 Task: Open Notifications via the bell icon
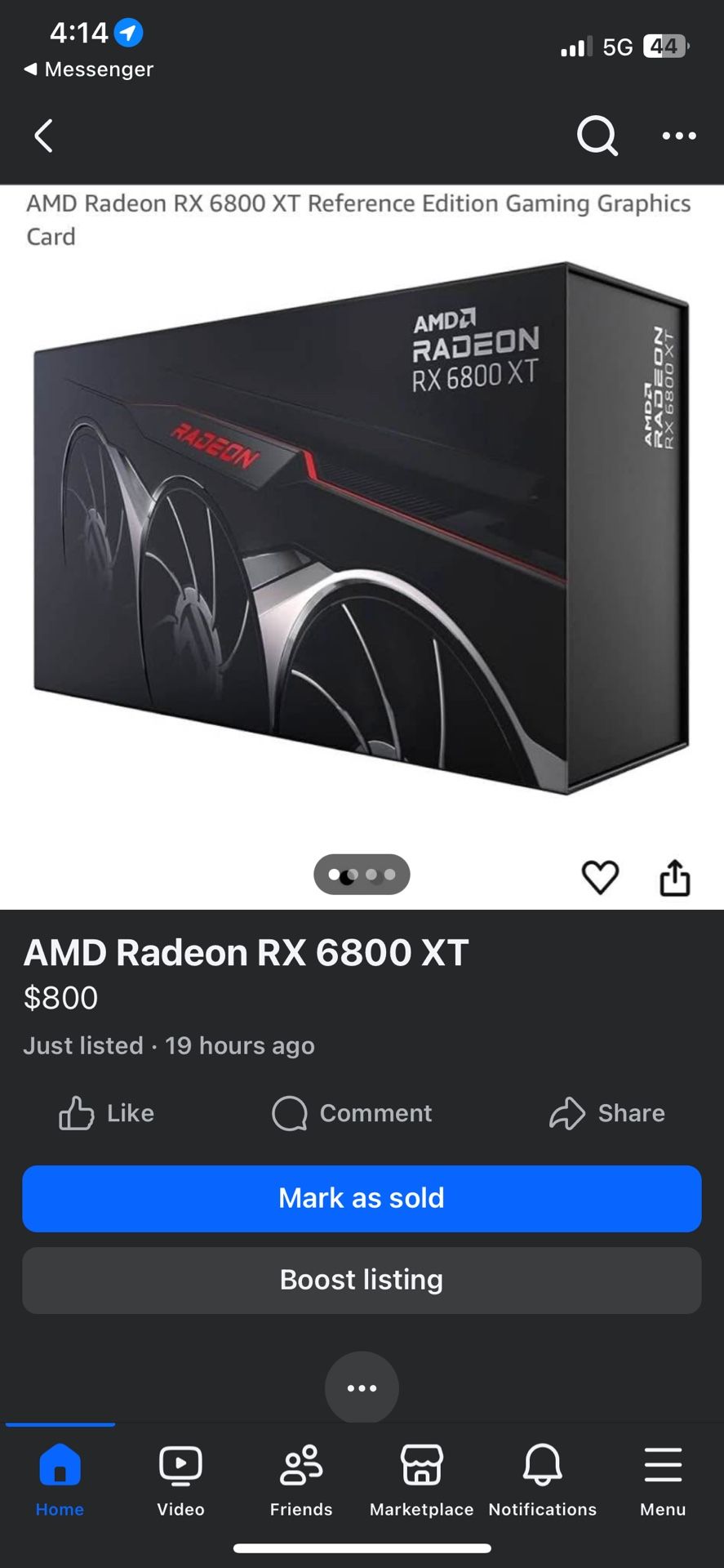pos(542,1464)
